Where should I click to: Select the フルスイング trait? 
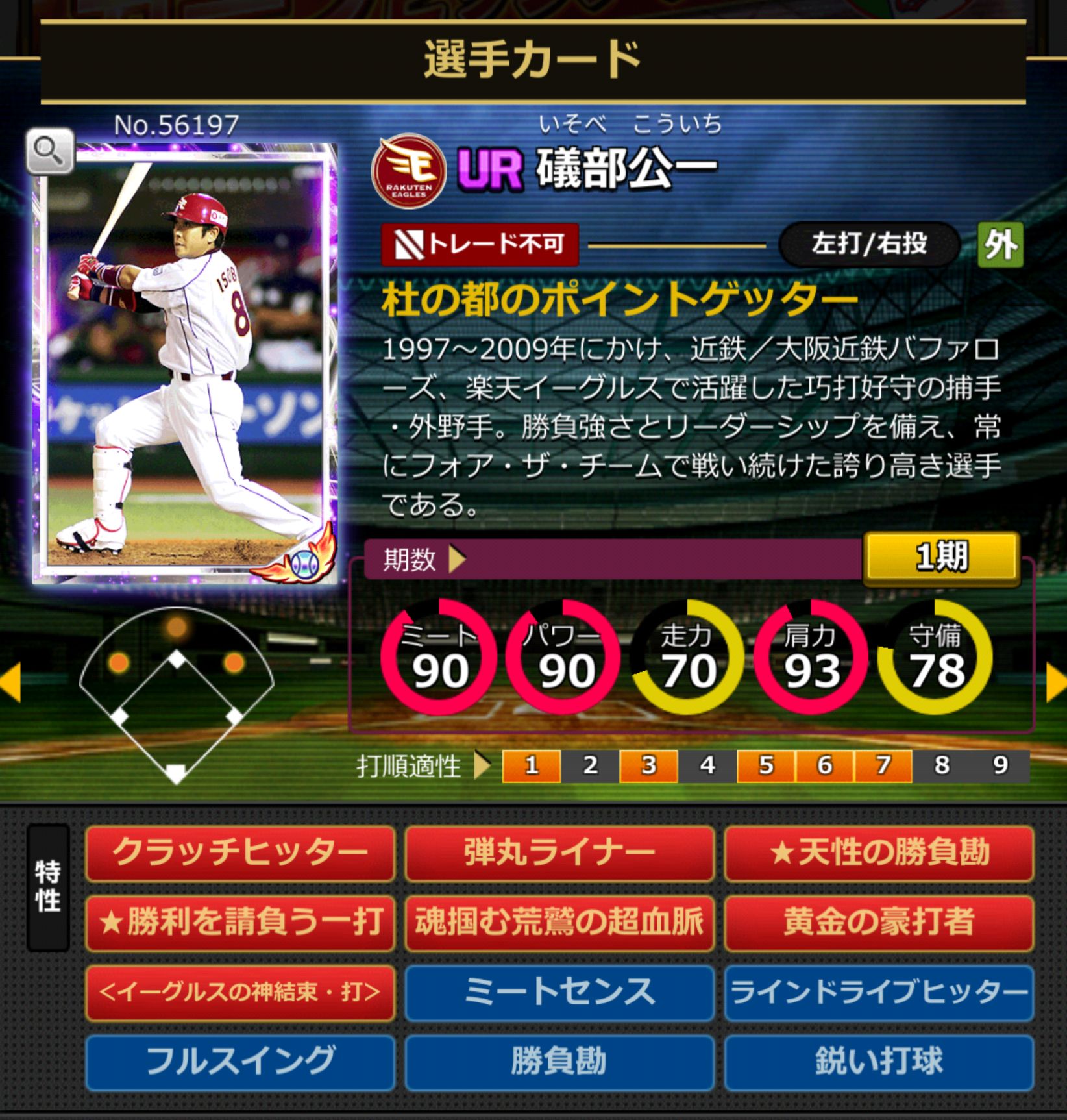coord(239,1062)
